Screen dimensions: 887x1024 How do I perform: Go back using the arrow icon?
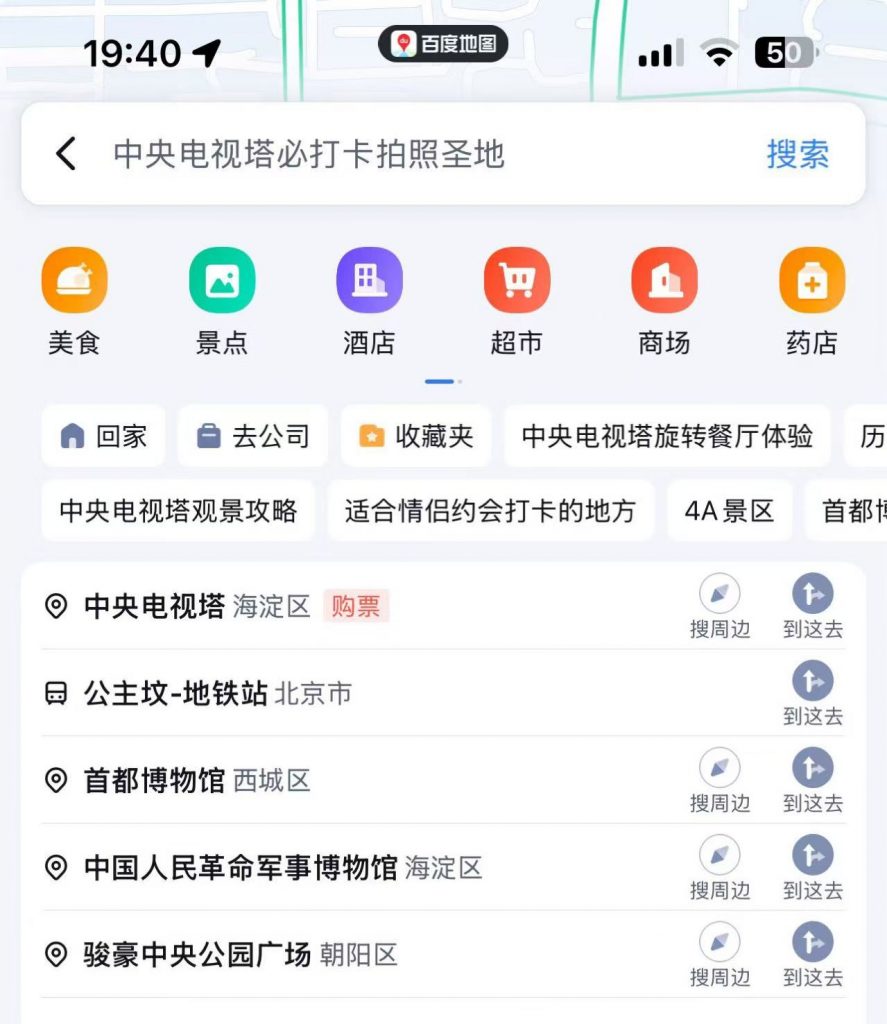pyautogui.click(x=66, y=154)
